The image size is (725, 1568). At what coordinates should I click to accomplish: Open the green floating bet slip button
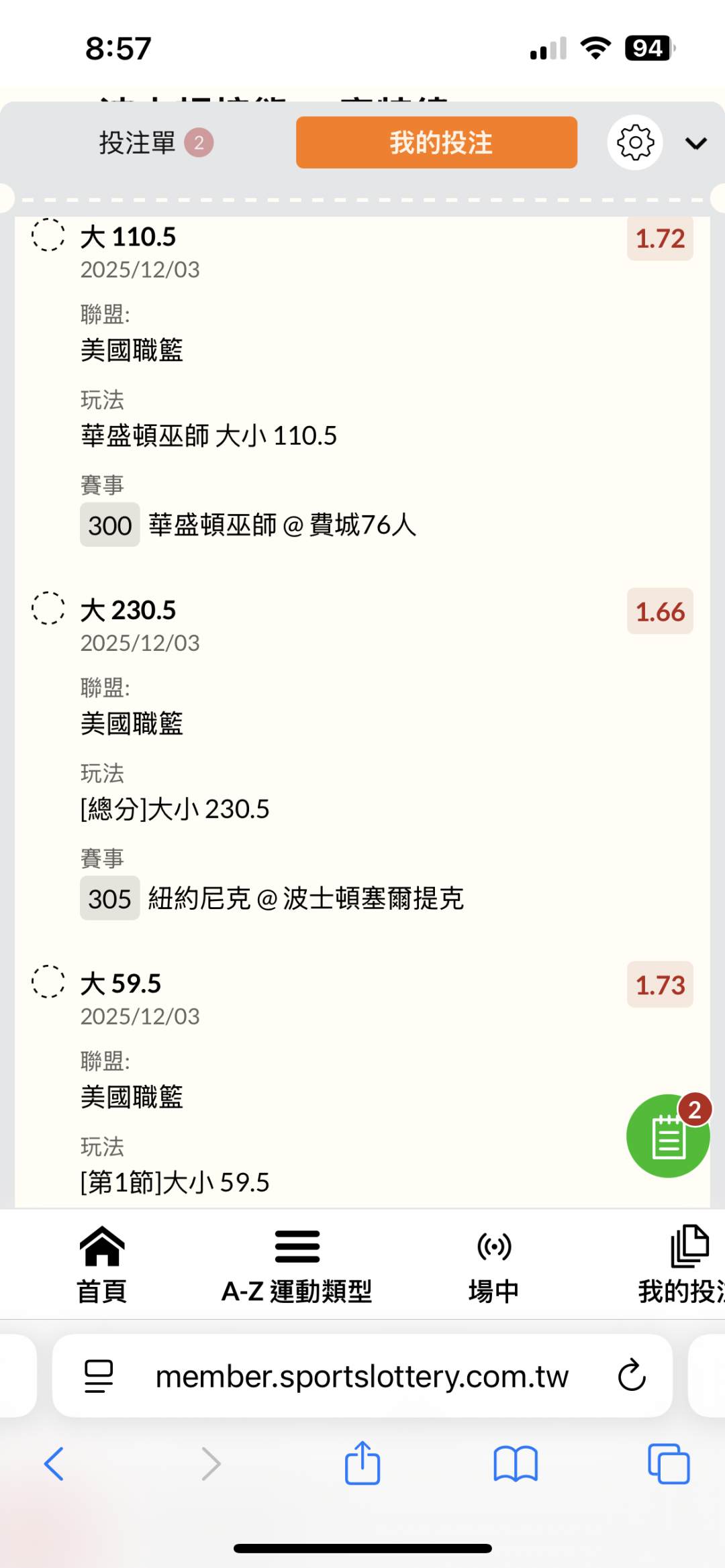tap(667, 1136)
